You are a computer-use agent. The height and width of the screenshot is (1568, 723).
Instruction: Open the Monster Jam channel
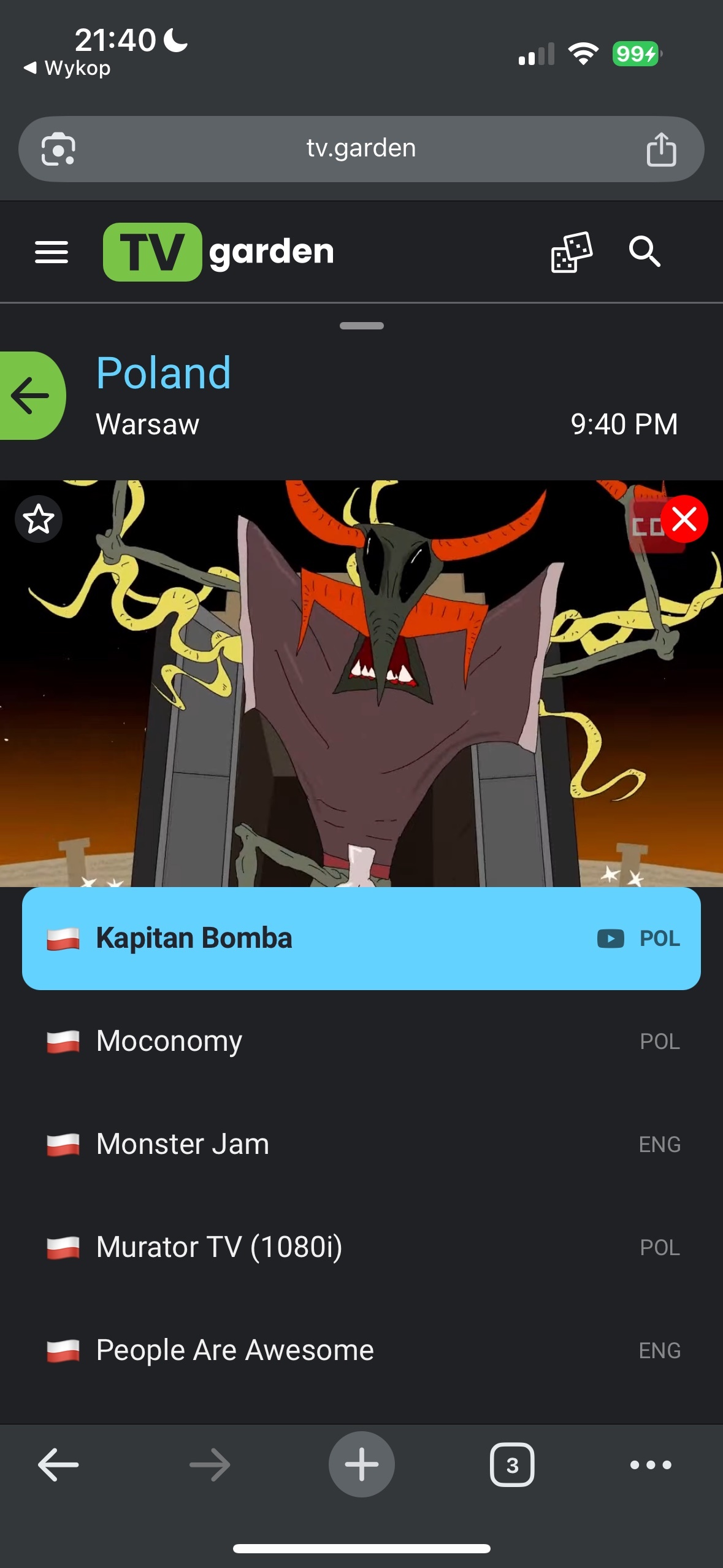(x=361, y=1144)
